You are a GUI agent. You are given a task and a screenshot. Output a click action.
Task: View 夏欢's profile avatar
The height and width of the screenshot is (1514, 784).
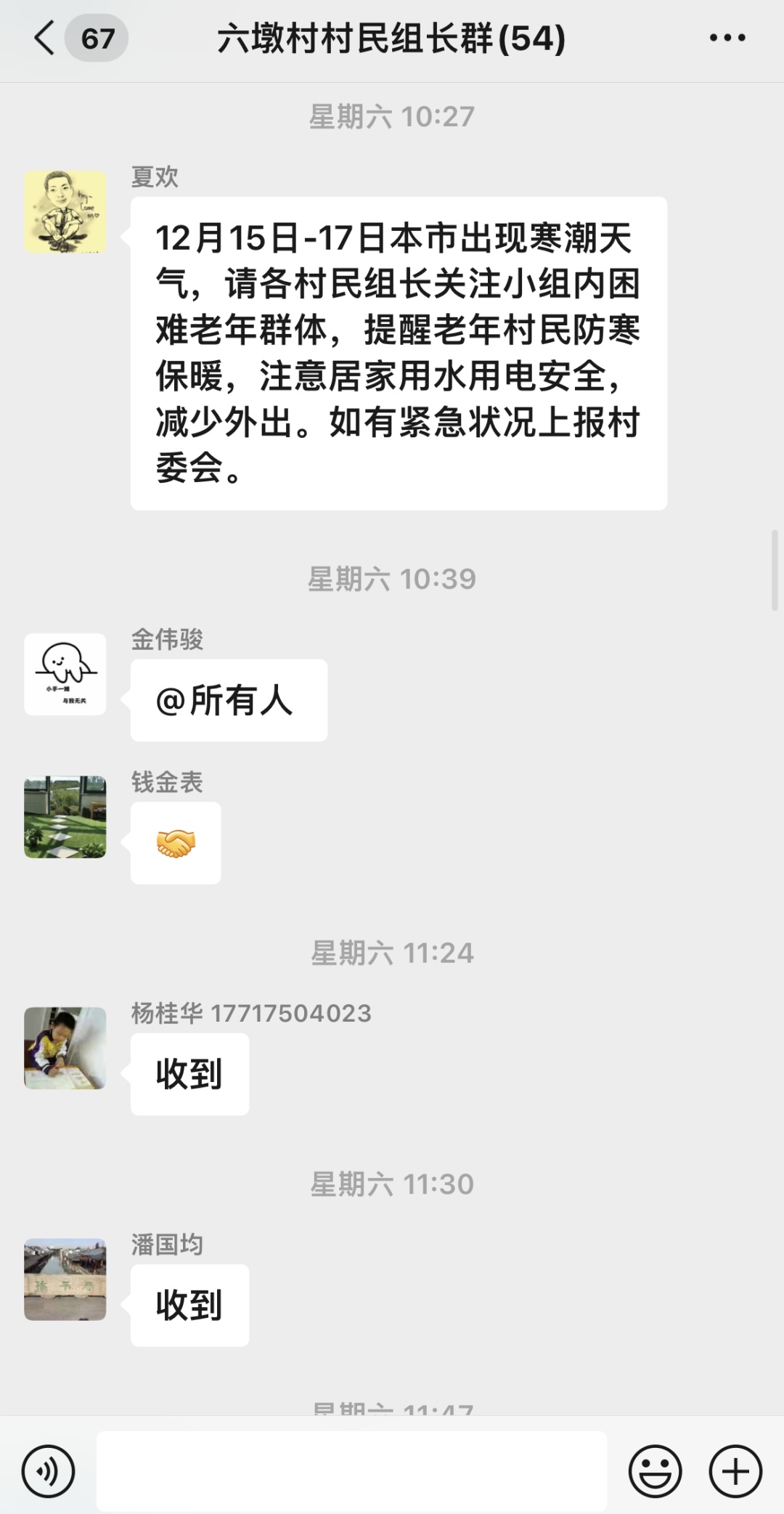coord(65,212)
